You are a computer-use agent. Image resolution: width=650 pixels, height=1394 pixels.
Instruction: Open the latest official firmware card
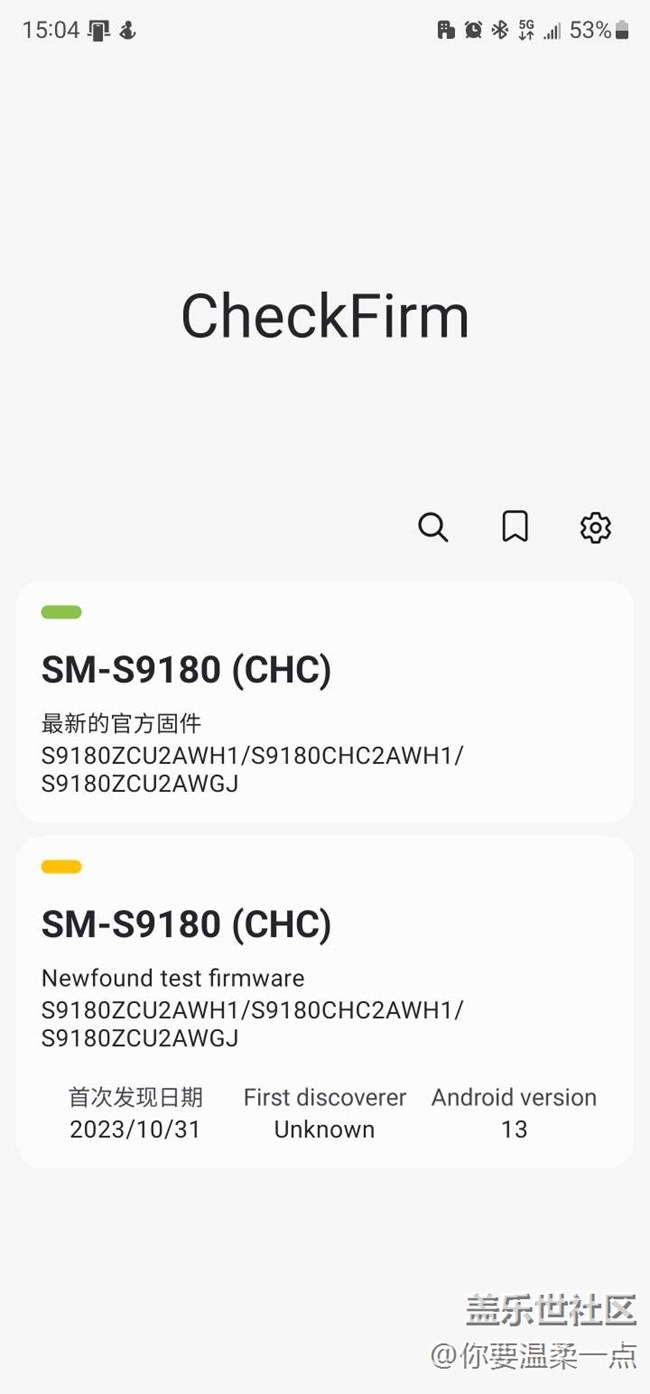[325, 702]
